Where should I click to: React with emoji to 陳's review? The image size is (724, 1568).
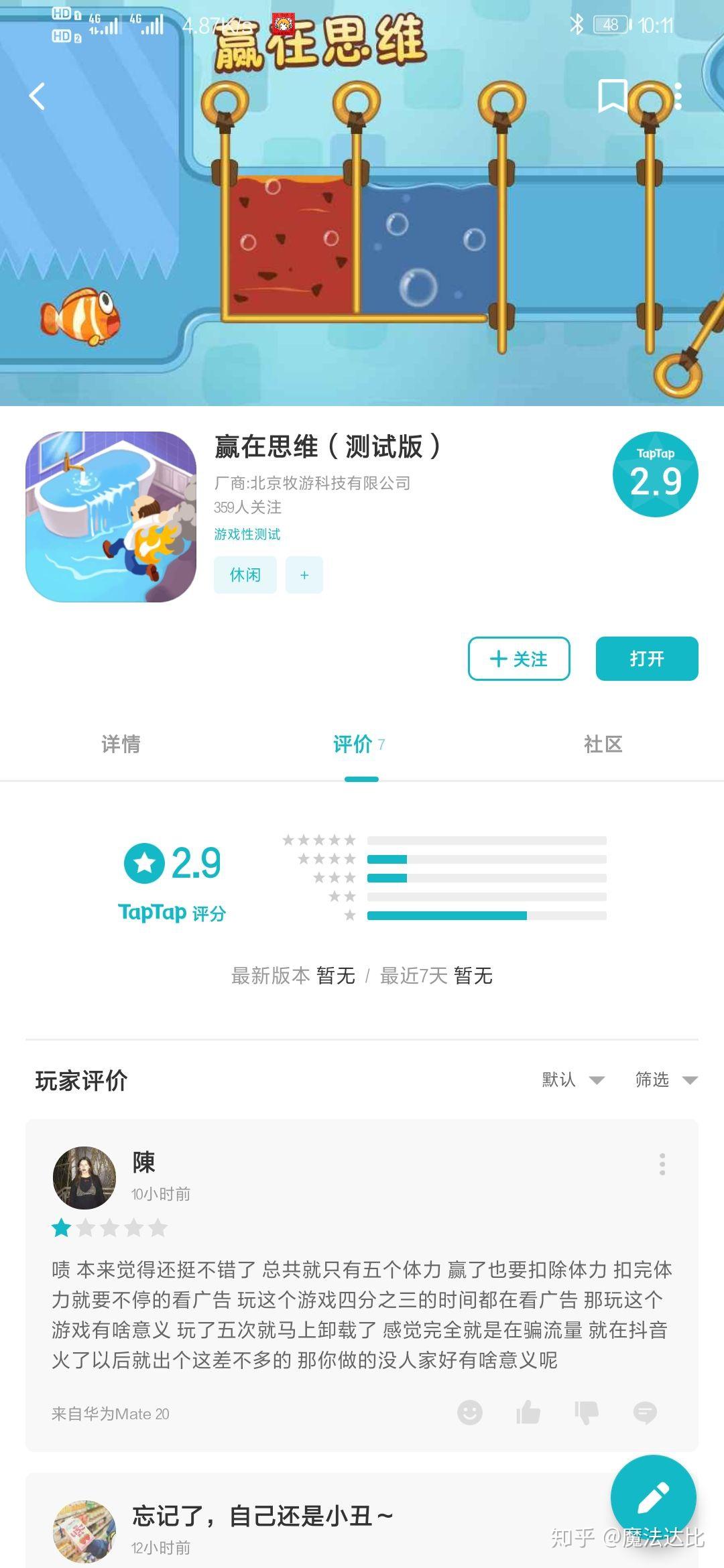[469, 1413]
